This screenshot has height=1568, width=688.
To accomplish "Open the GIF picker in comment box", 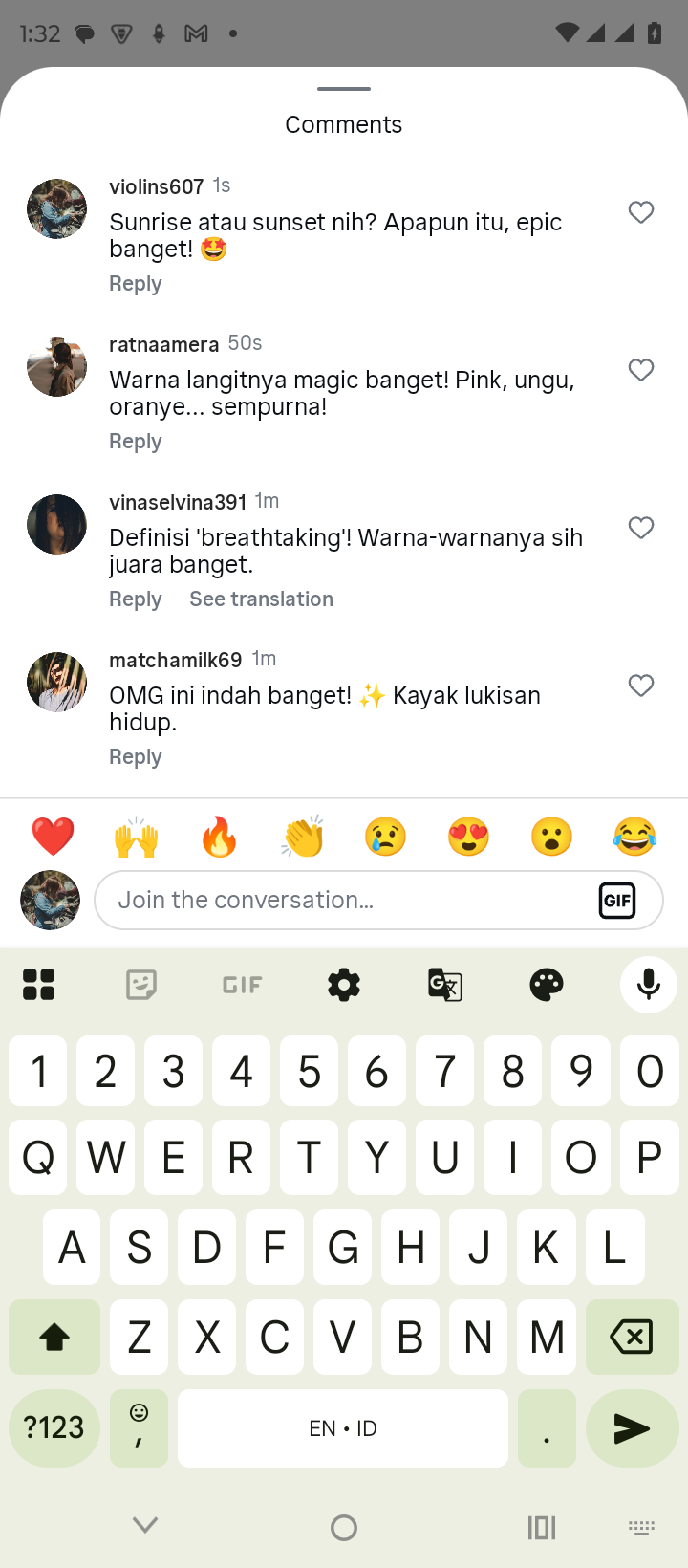I will pyautogui.click(x=617, y=900).
